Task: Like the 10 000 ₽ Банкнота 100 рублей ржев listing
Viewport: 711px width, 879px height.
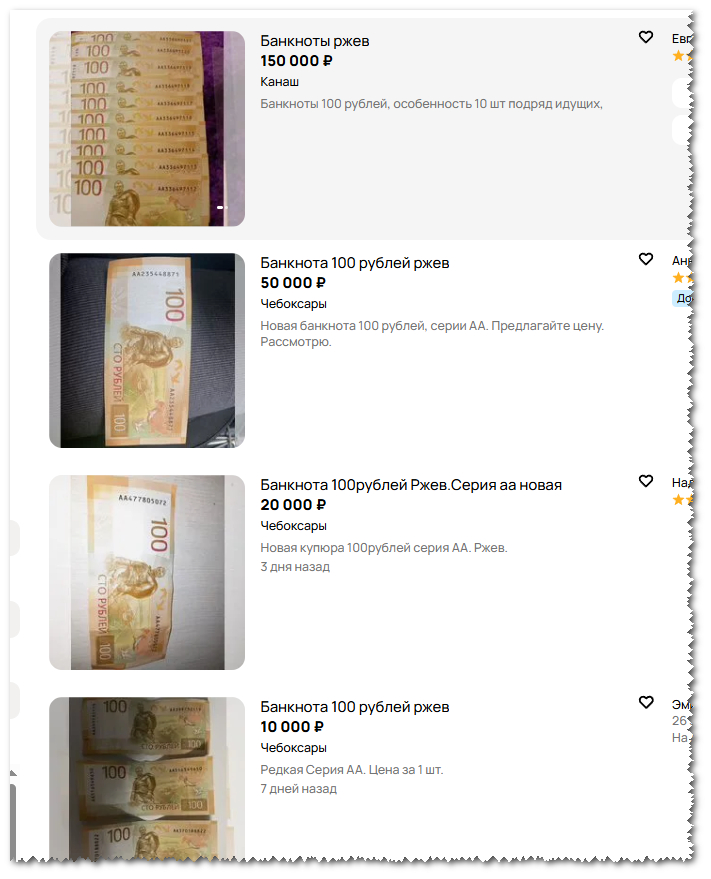Action: (x=646, y=703)
